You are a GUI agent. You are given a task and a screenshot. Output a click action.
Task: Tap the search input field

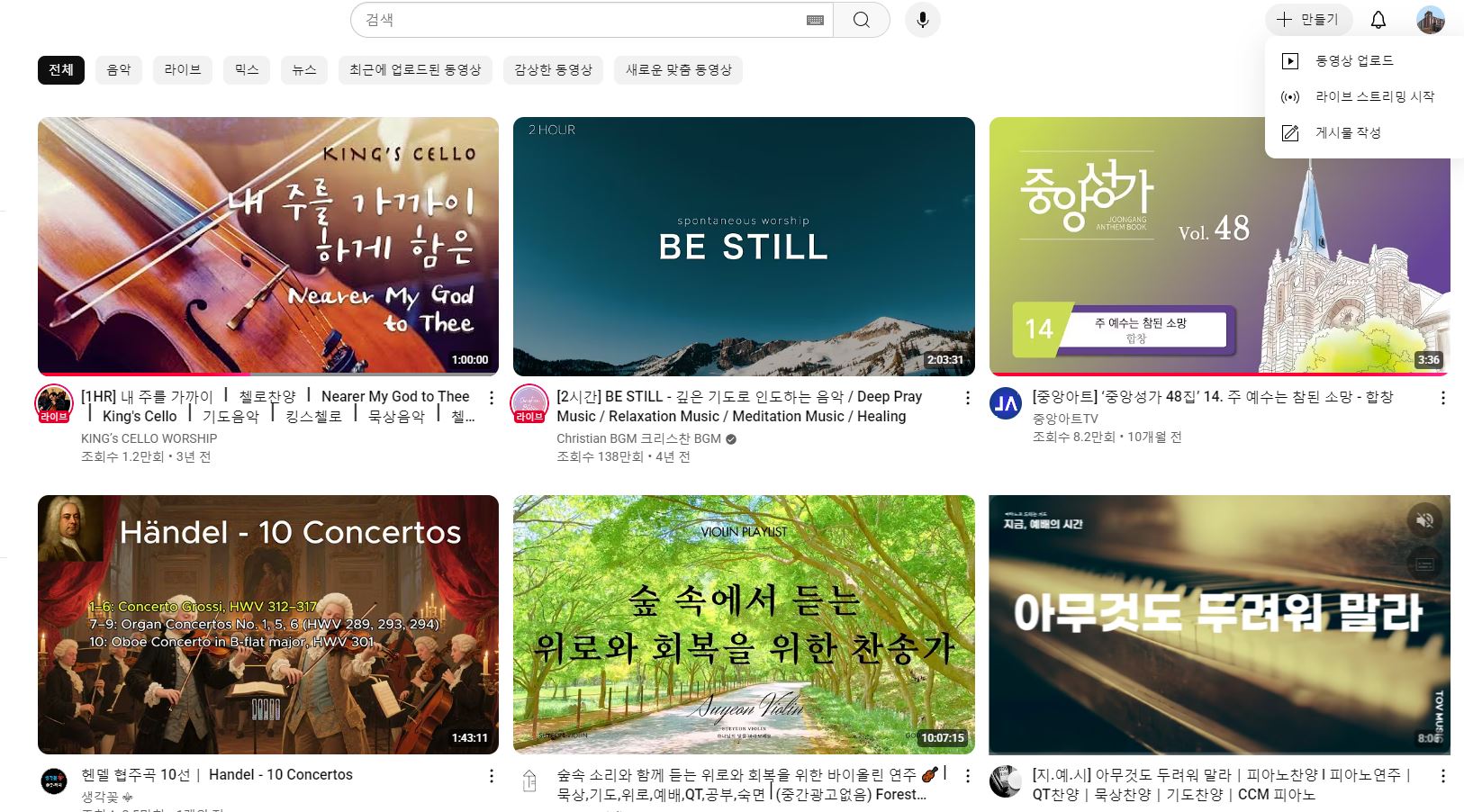(x=576, y=20)
